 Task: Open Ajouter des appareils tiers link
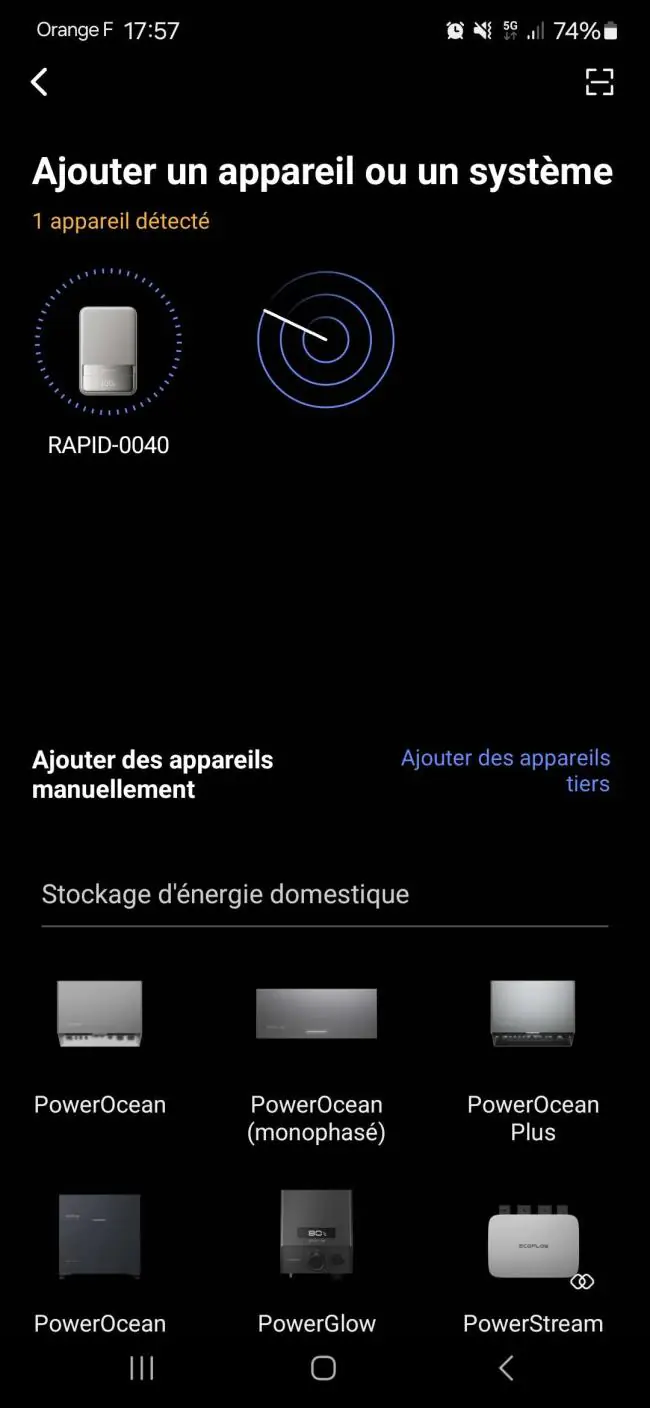point(505,771)
